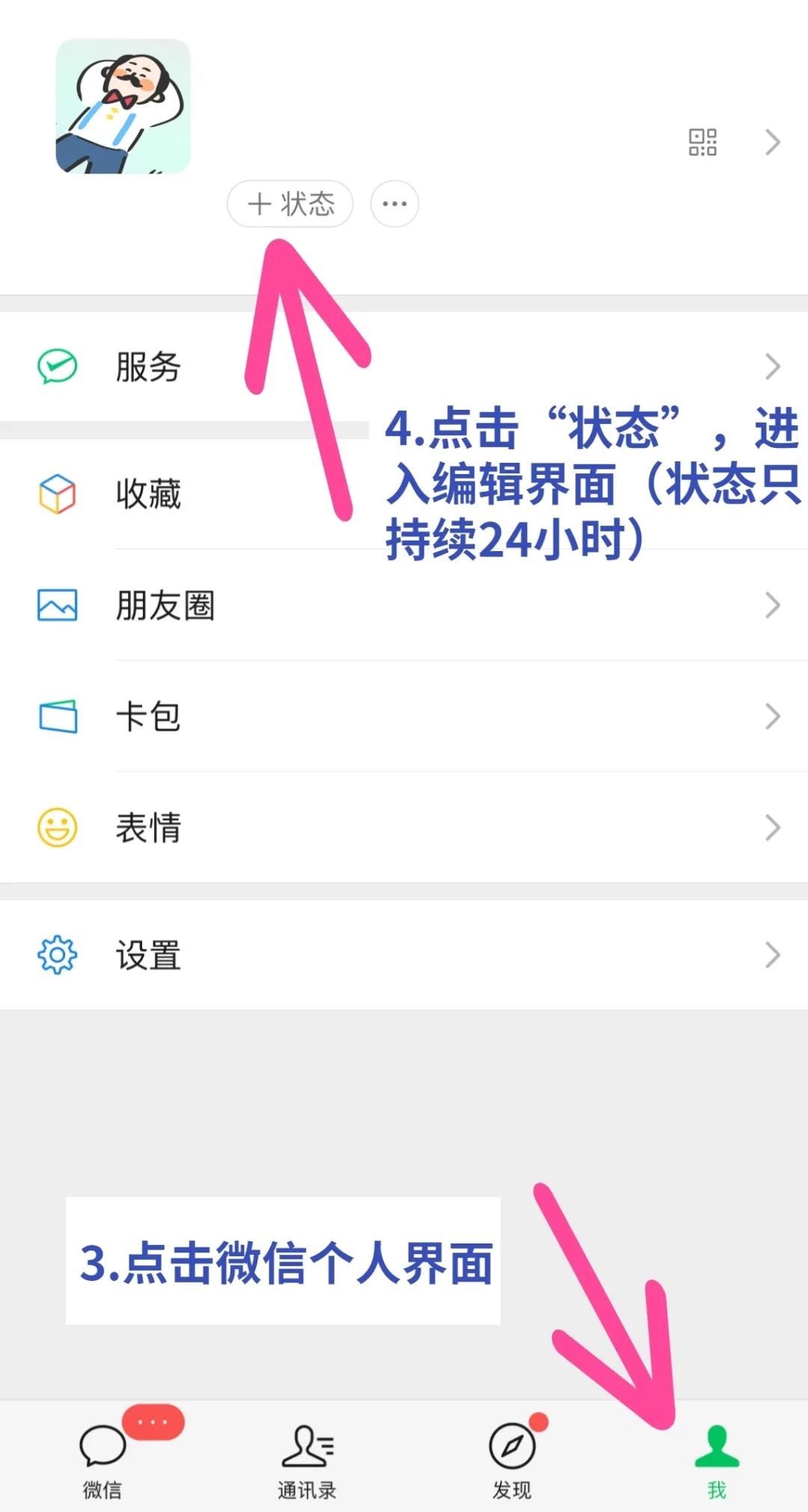The height and width of the screenshot is (1512, 808).
Task: Expand the chevron at the top right corner
Action: click(x=774, y=144)
